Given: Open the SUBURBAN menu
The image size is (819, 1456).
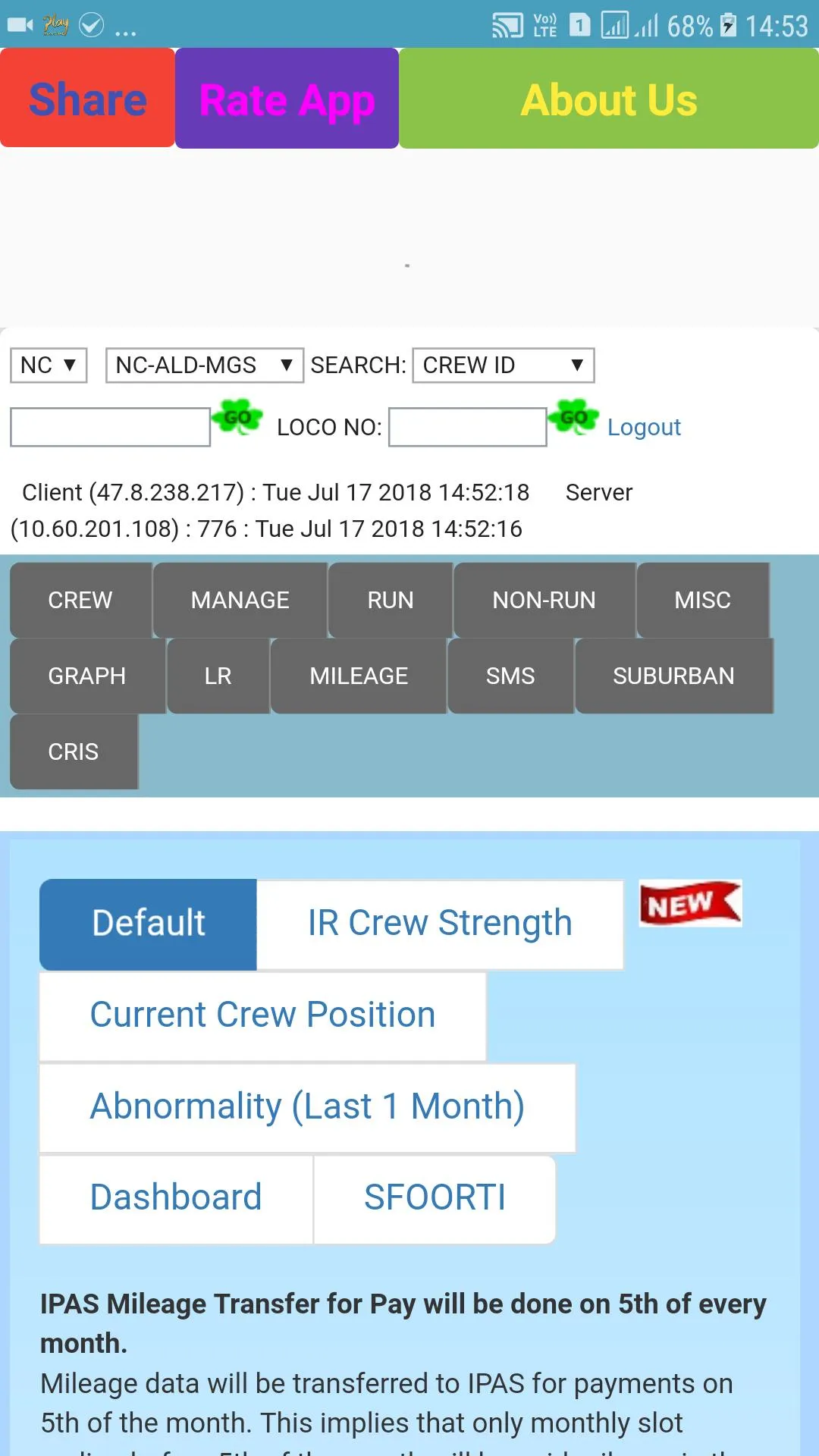Looking at the screenshot, I should pos(673,676).
